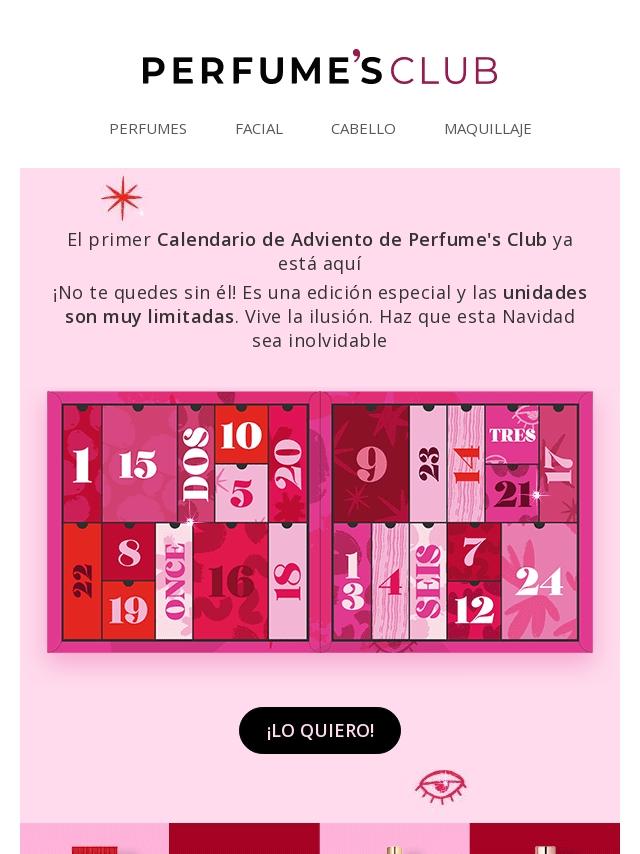Browse the CABELLO category
Image resolution: width=640 pixels, height=854 pixels.
coord(363,129)
